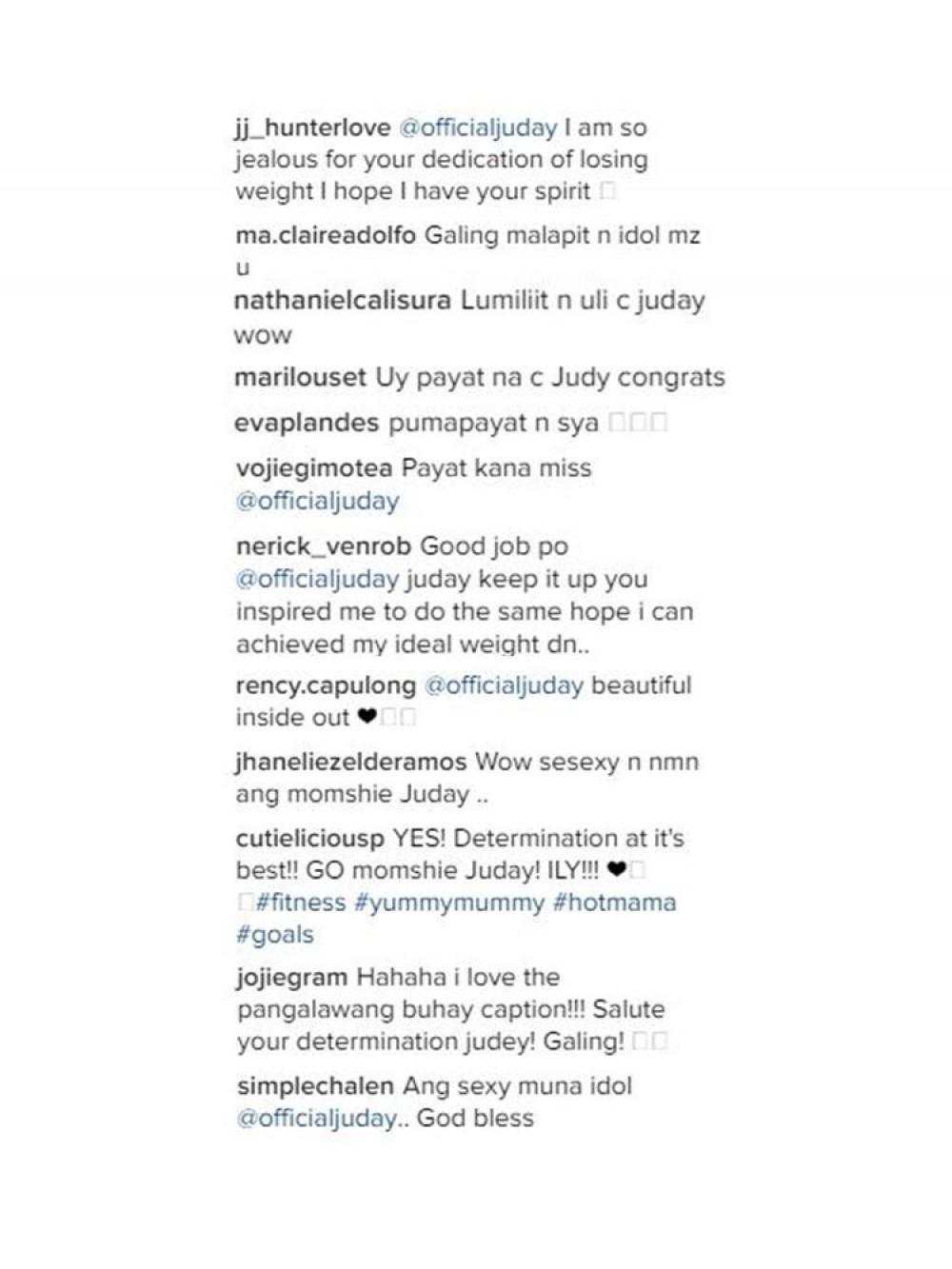The image size is (952, 1269).
Task: Visit marilouset's profile
Action: tap(300, 378)
